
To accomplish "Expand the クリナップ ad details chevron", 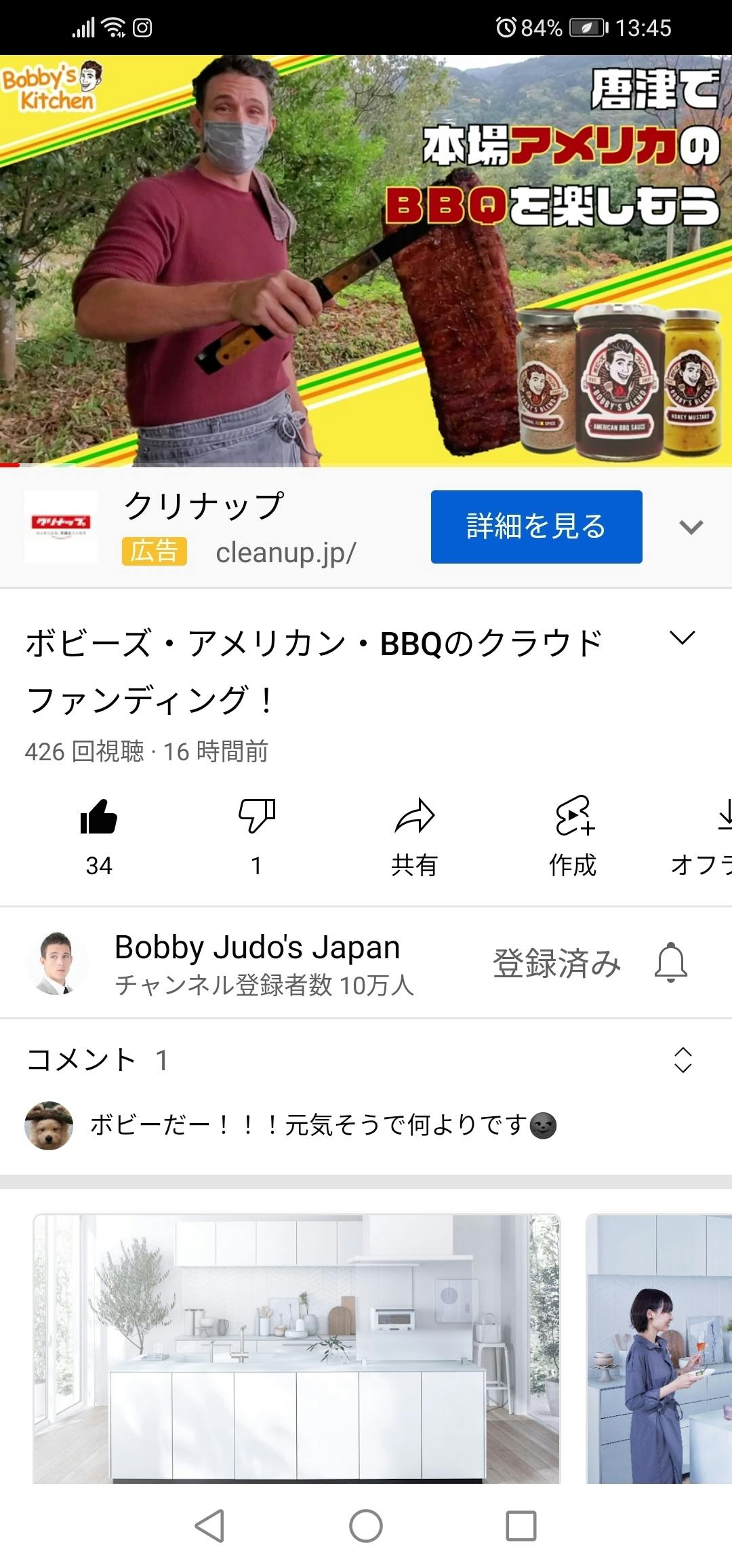I will pyautogui.click(x=691, y=527).
